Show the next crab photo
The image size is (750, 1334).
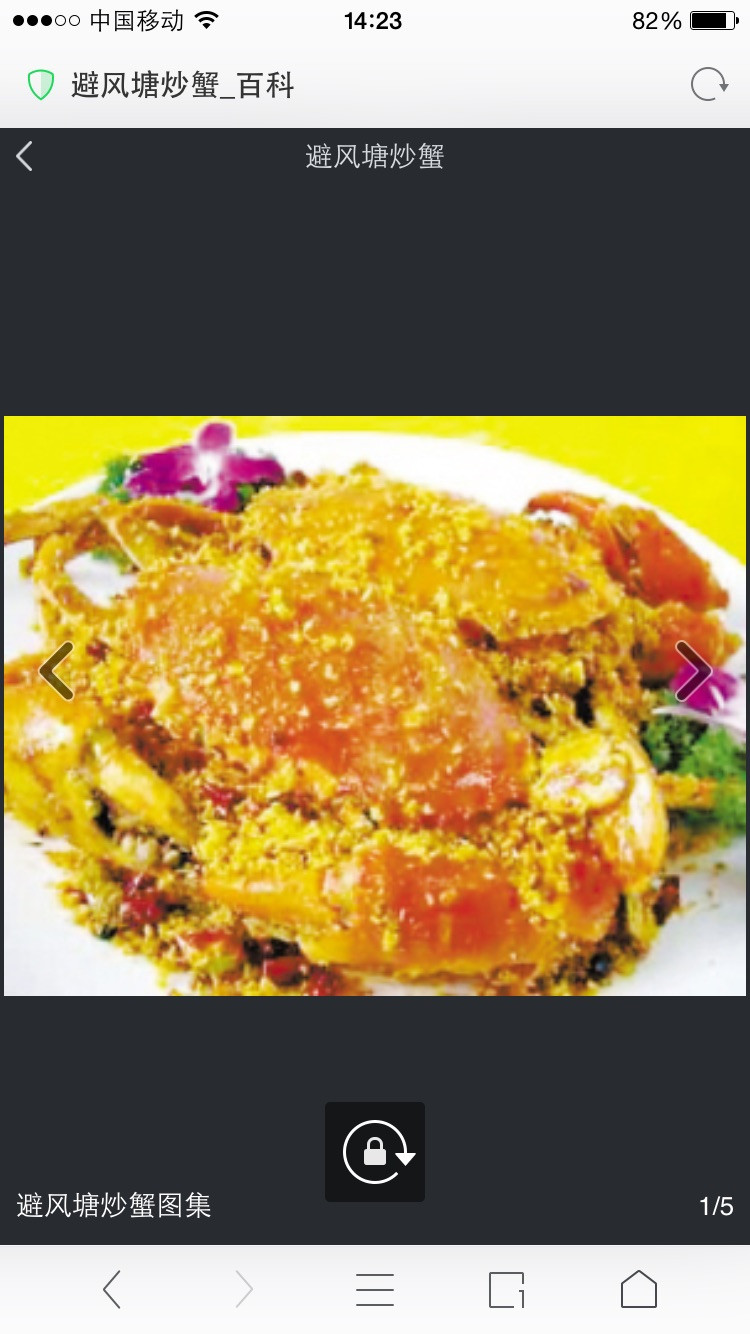pyautogui.click(x=692, y=671)
